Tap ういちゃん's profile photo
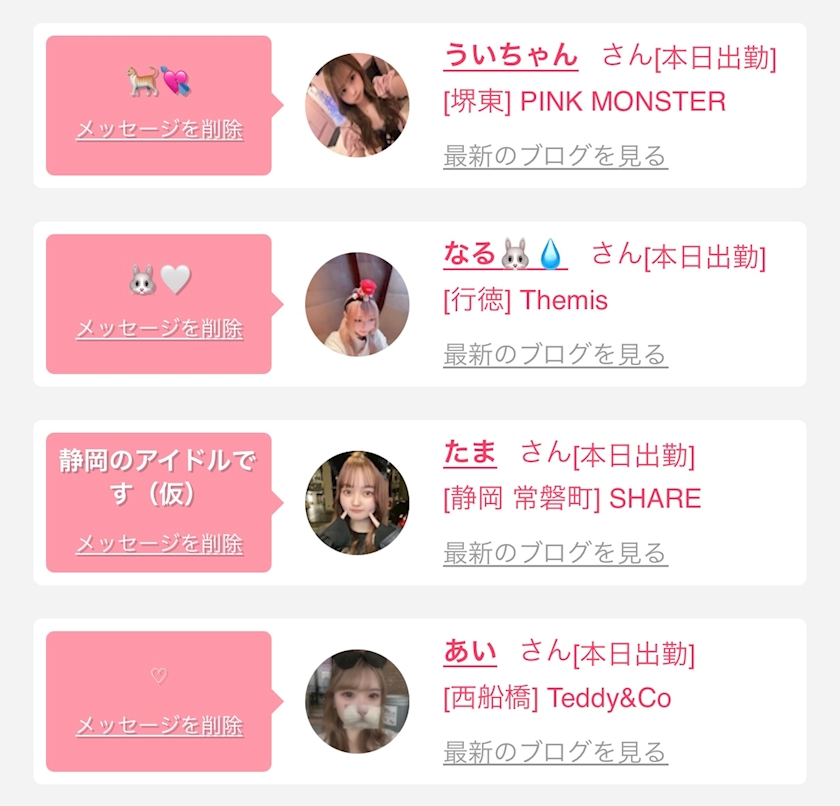The image size is (840, 806). pos(357,105)
